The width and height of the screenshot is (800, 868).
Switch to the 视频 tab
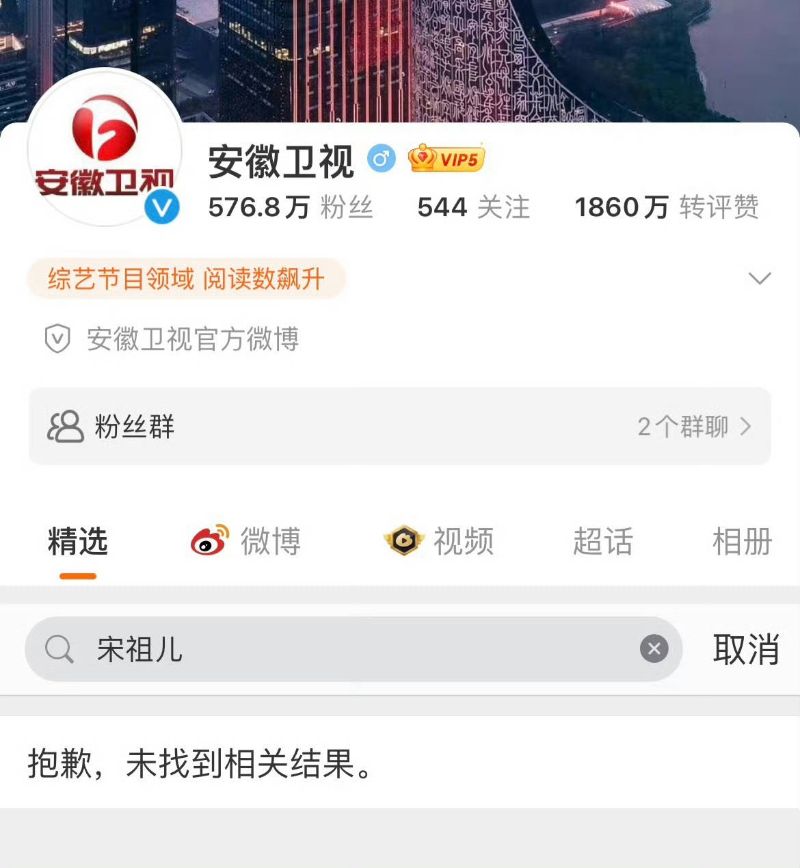coord(439,541)
